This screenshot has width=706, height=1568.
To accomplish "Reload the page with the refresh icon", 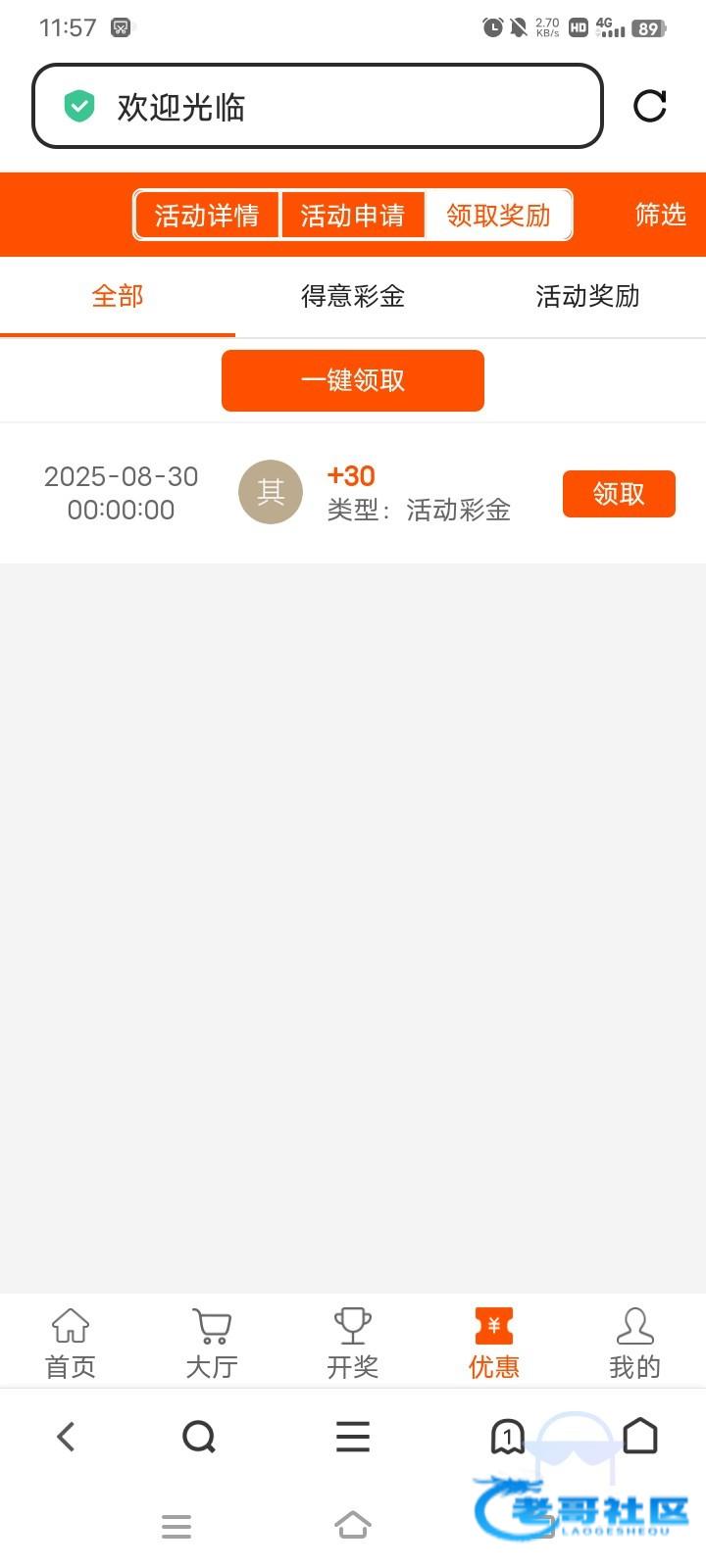I will pyautogui.click(x=649, y=106).
